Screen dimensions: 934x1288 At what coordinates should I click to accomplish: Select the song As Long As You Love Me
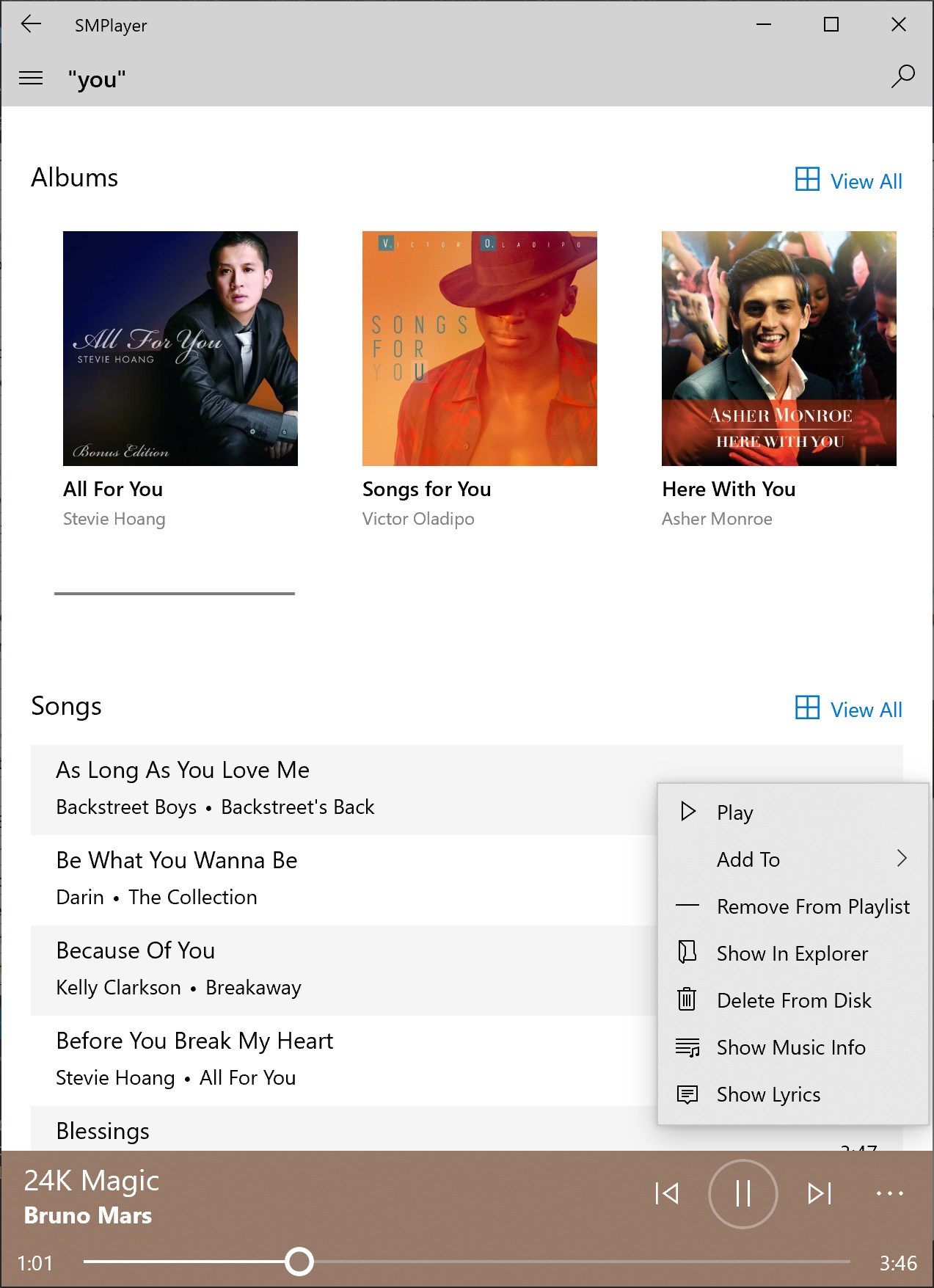point(343,790)
